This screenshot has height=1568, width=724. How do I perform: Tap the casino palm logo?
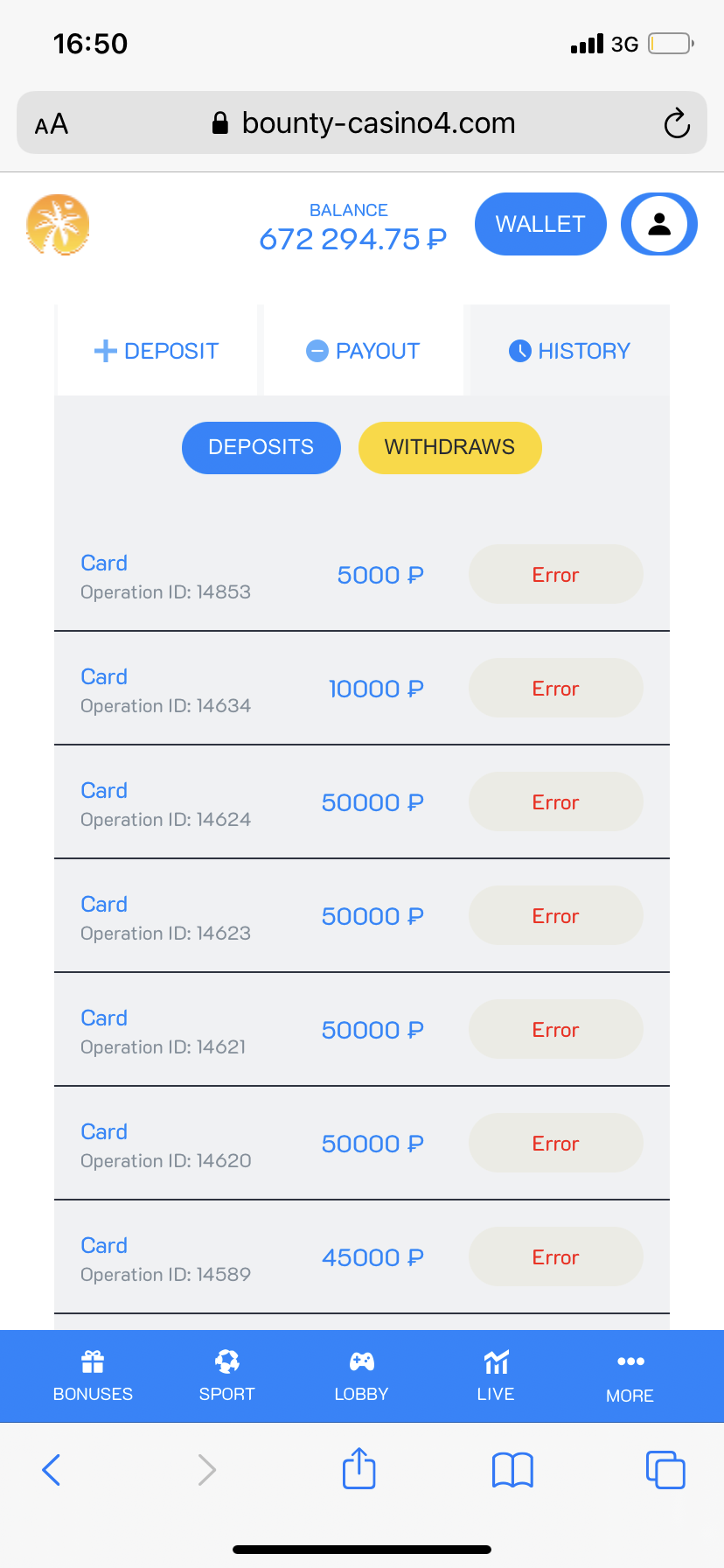58,225
